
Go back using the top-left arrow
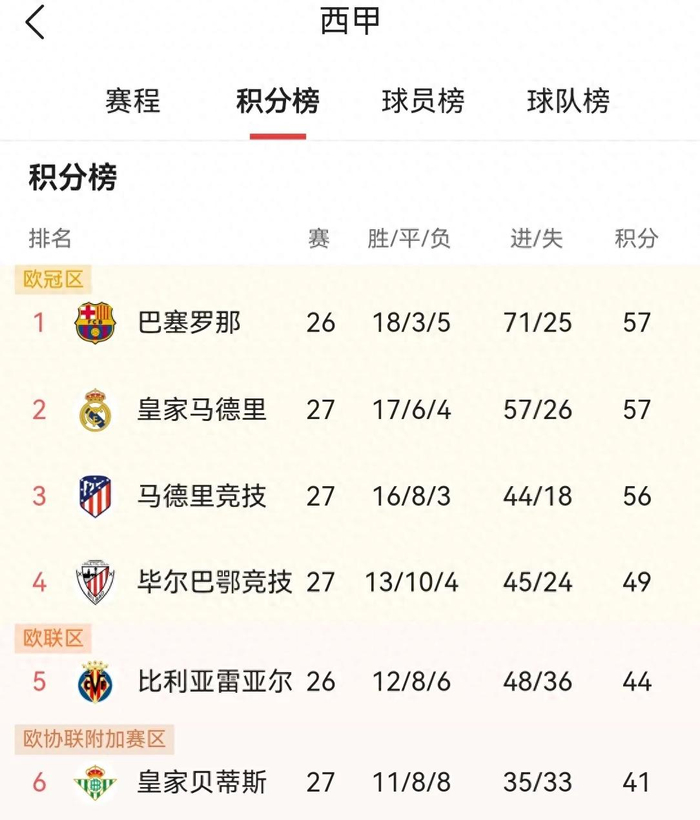pyautogui.click(x=35, y=22)
